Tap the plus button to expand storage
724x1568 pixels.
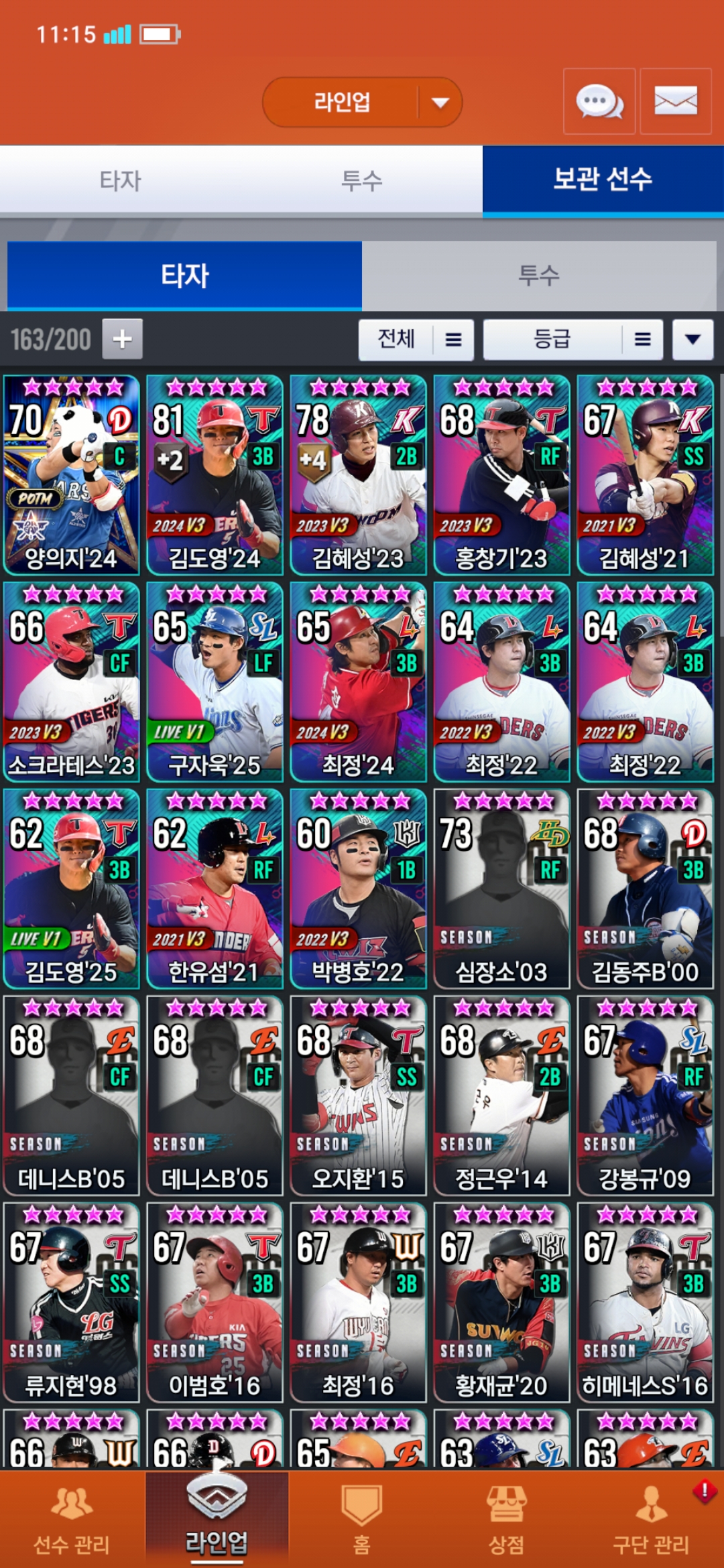click(122, 339)
